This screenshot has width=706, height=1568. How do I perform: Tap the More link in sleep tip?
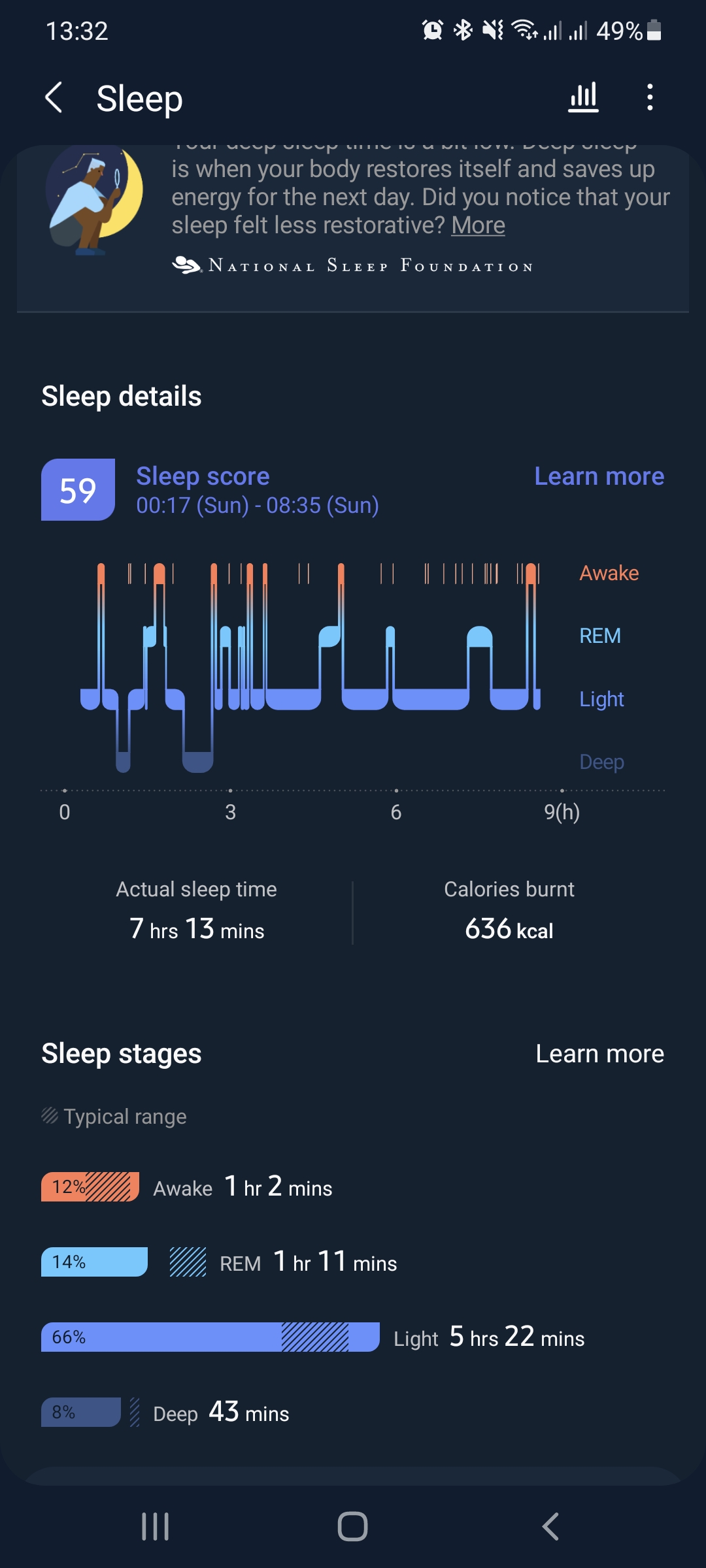pos(478,225)
